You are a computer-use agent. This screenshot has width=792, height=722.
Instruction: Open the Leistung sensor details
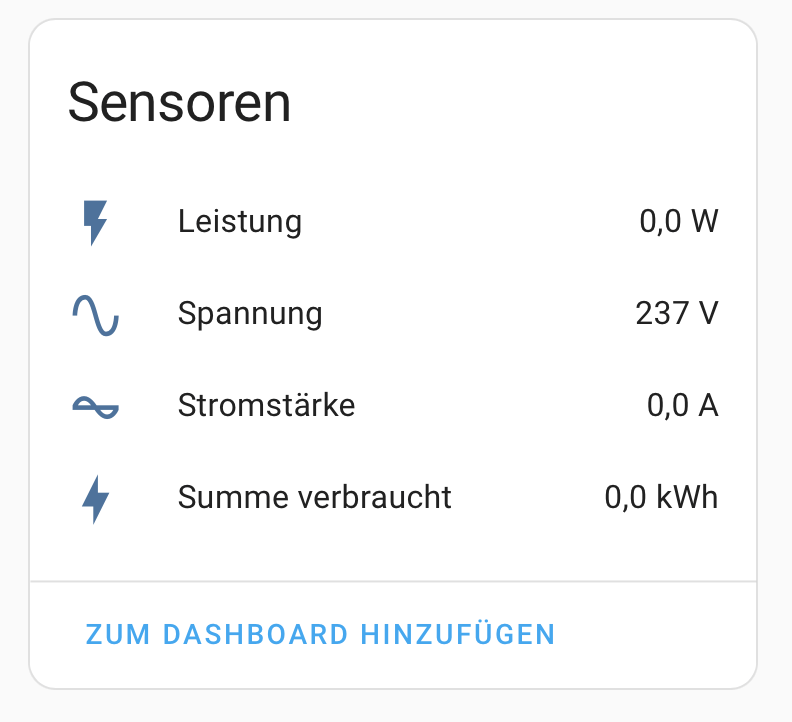(240, 221)
